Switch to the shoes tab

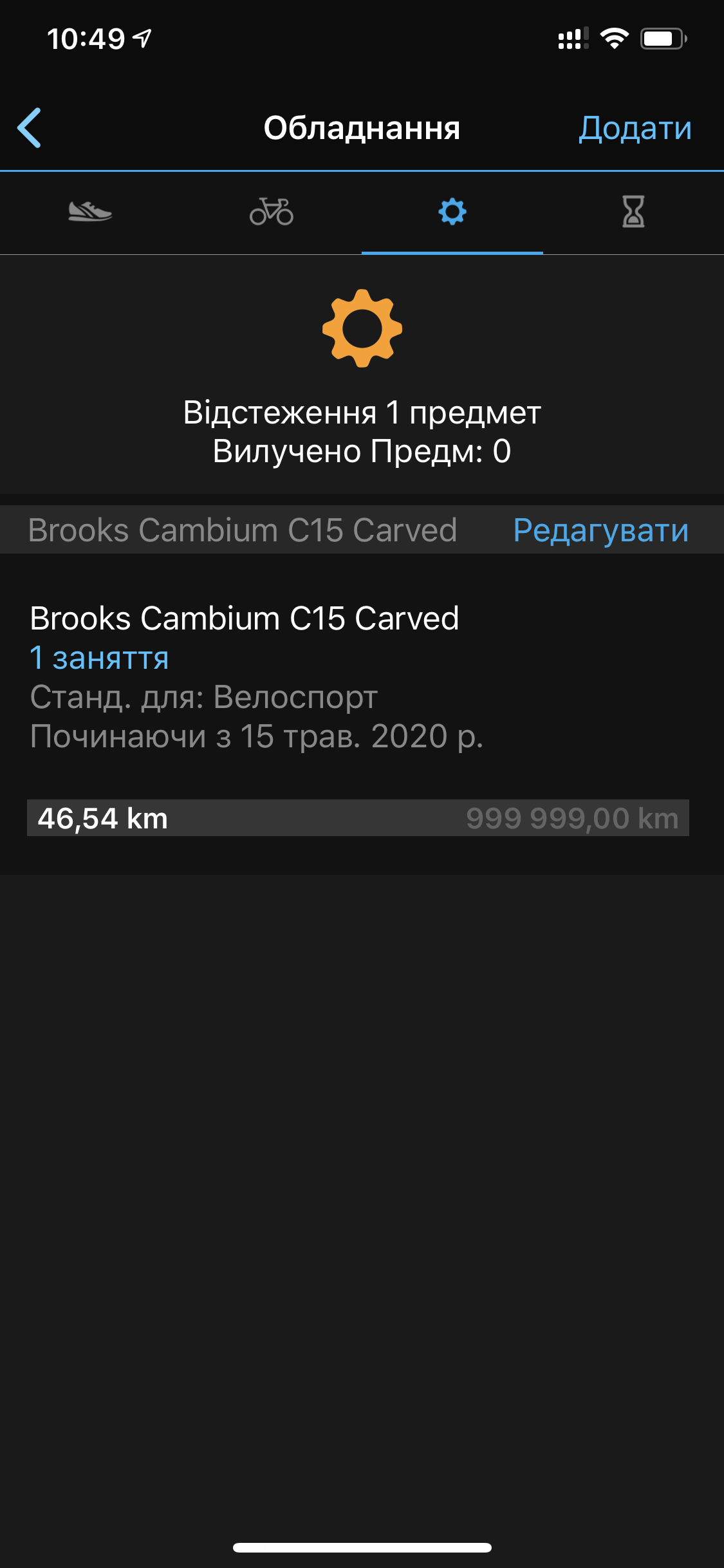point(90,212)
